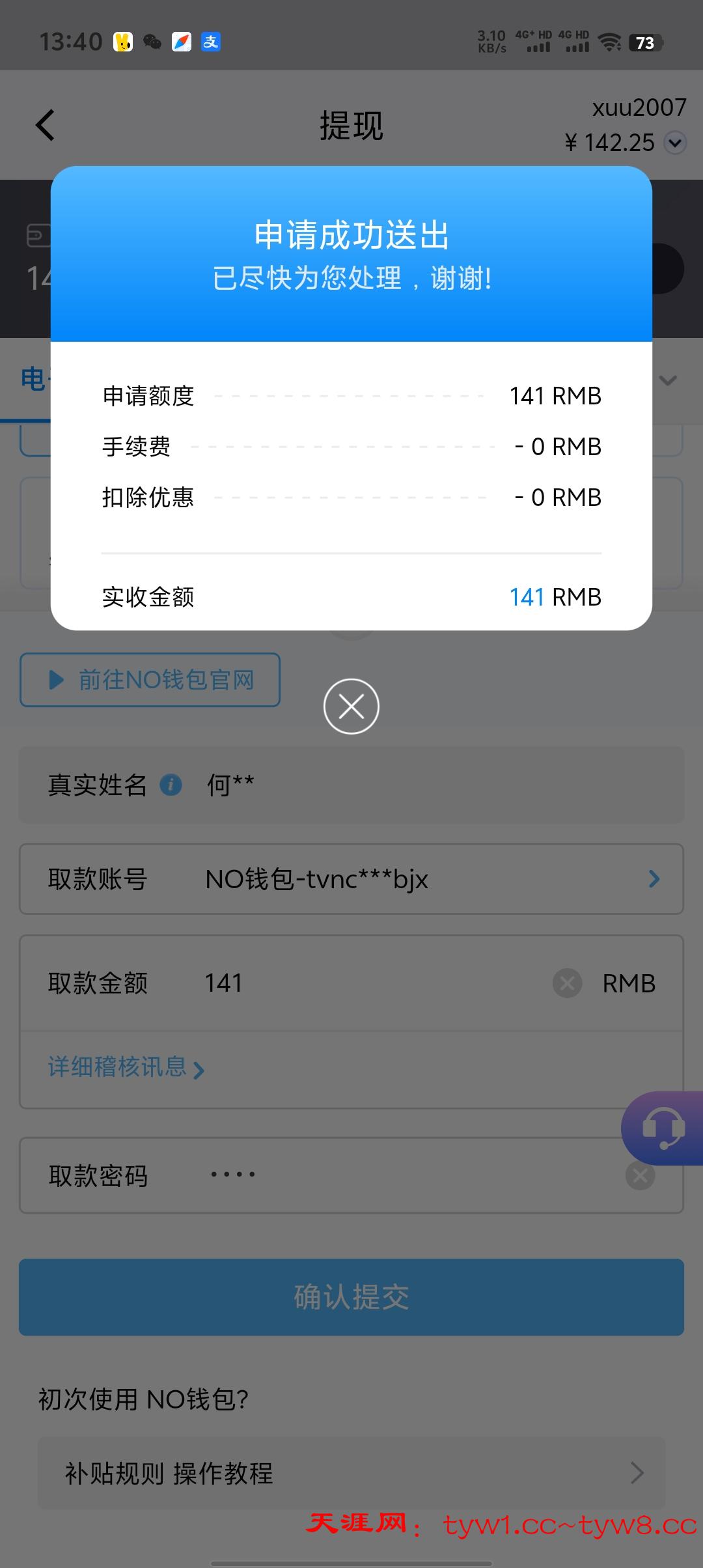Screen dimensions: 703x1568
Task: Clear the 取款密码 field using its X icon
Action: (639, 1176)
